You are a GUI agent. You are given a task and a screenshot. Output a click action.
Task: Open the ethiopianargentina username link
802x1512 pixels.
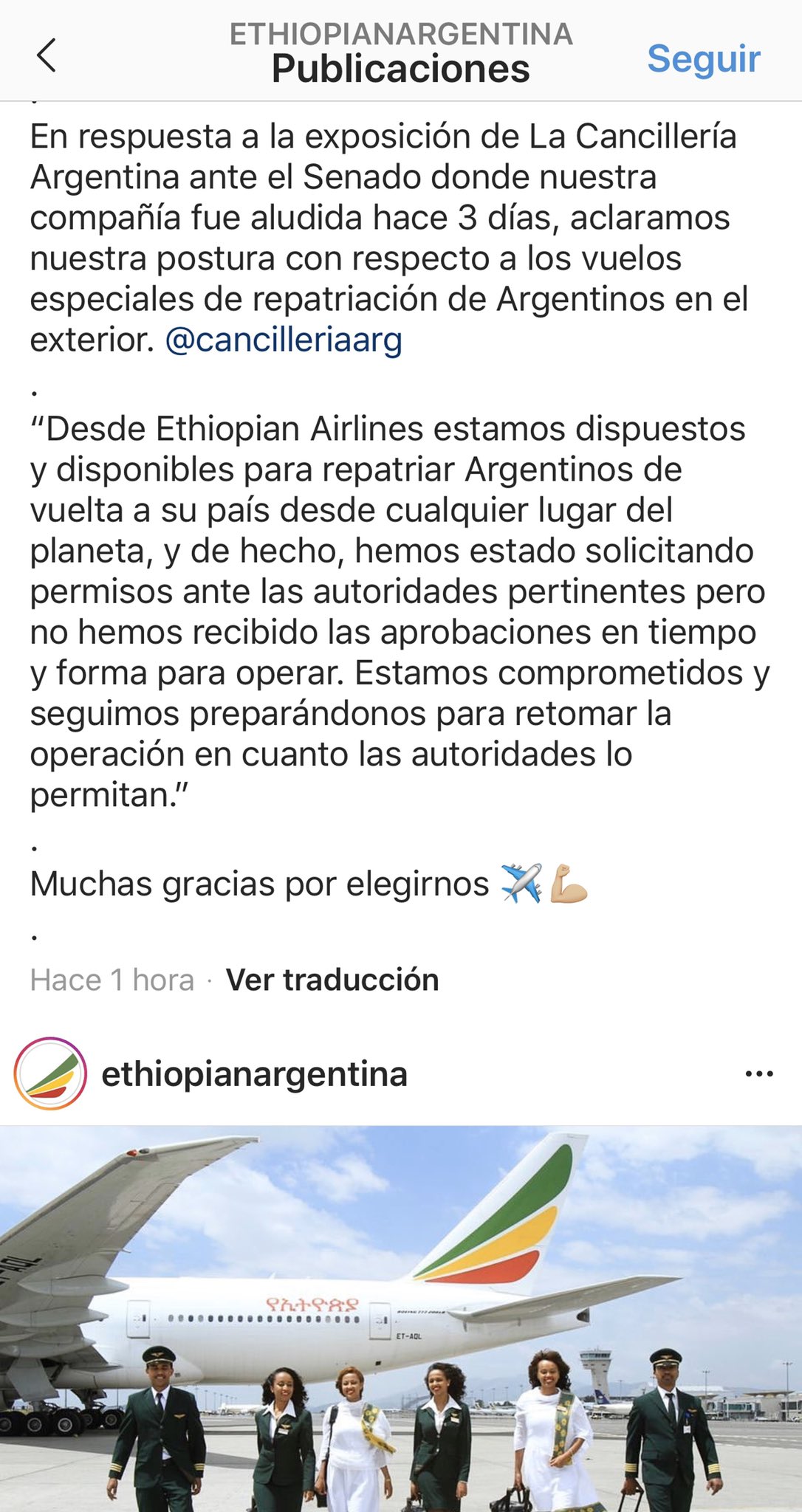[254, 1074]
